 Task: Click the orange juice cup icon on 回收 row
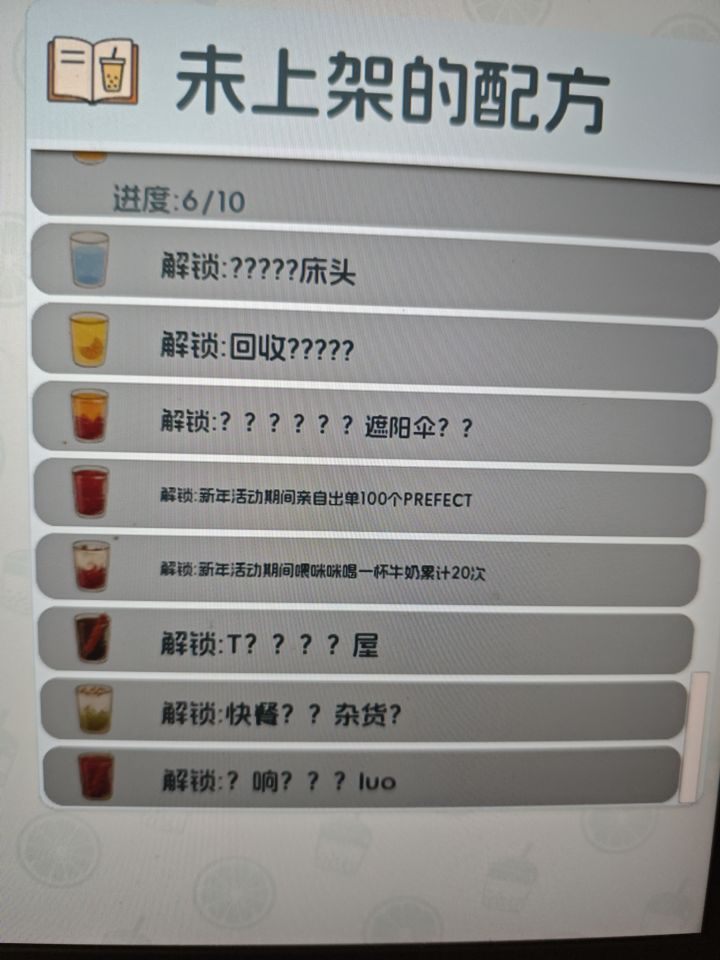pos(87,339)
